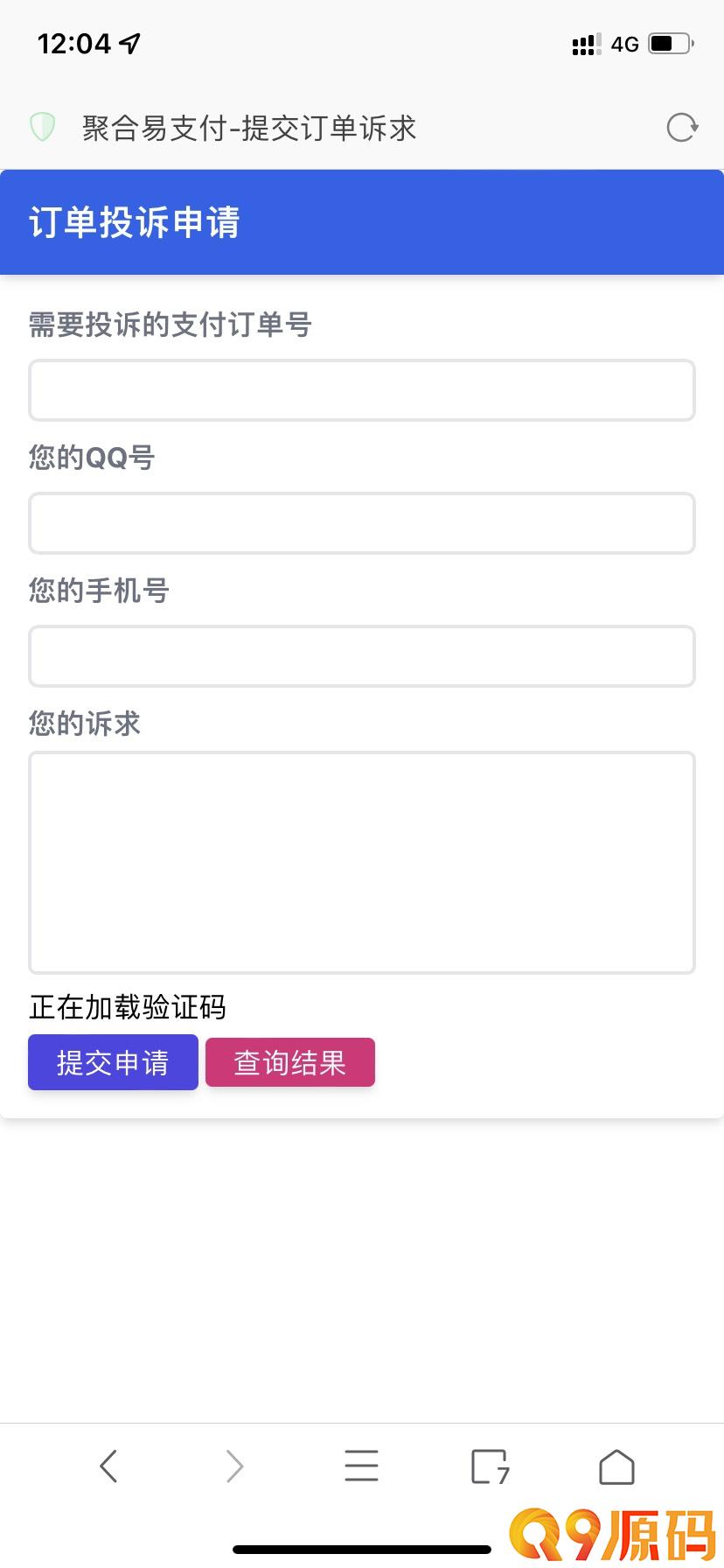Viewport: 724px width, 1568px height.
Task: Focus the 您的QQ号 text field
Action: (362, 523)
